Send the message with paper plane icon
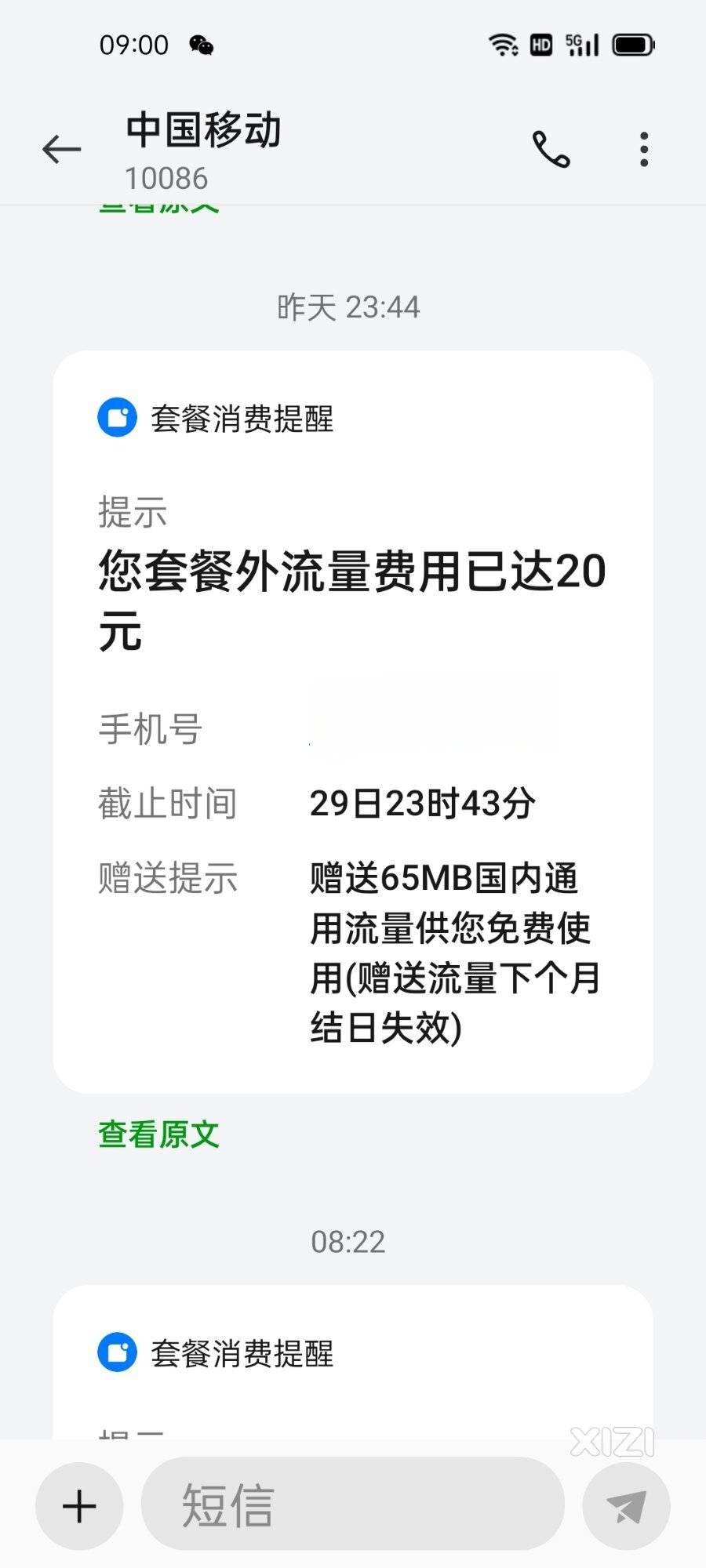The height and width of the screenshot is (1568, 706). 626,1506
